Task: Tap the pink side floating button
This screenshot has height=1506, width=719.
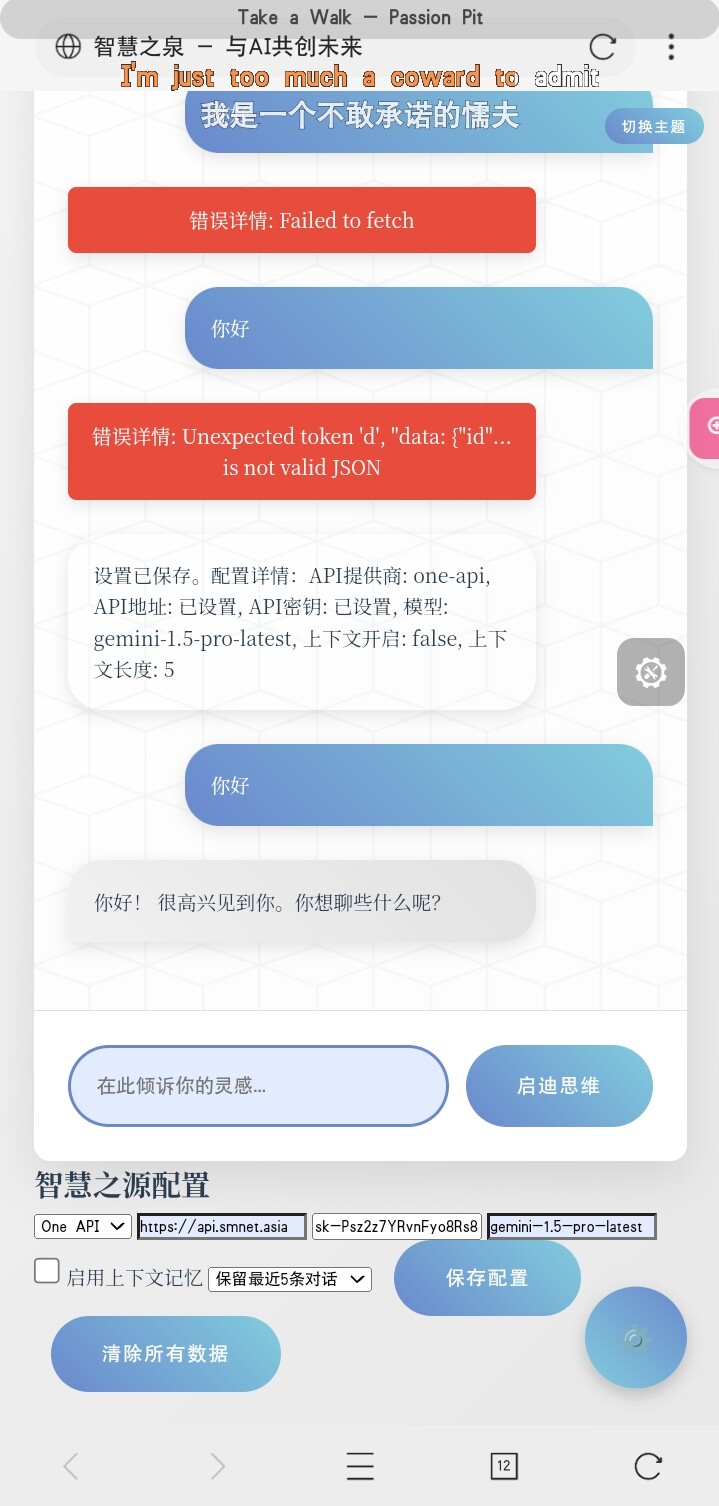Action: [705, 426]
